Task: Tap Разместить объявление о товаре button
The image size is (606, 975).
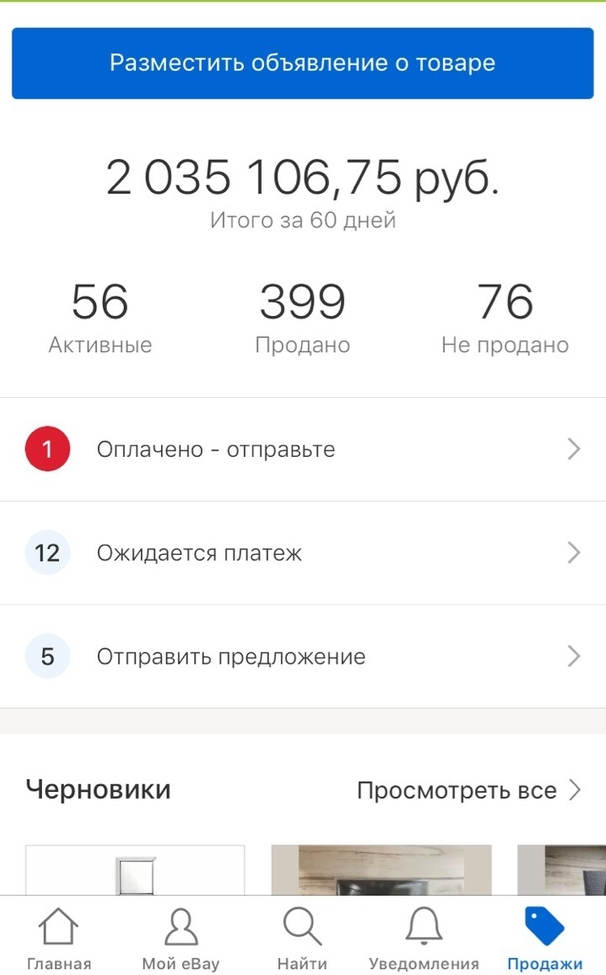Action: (x=302, y=64)
